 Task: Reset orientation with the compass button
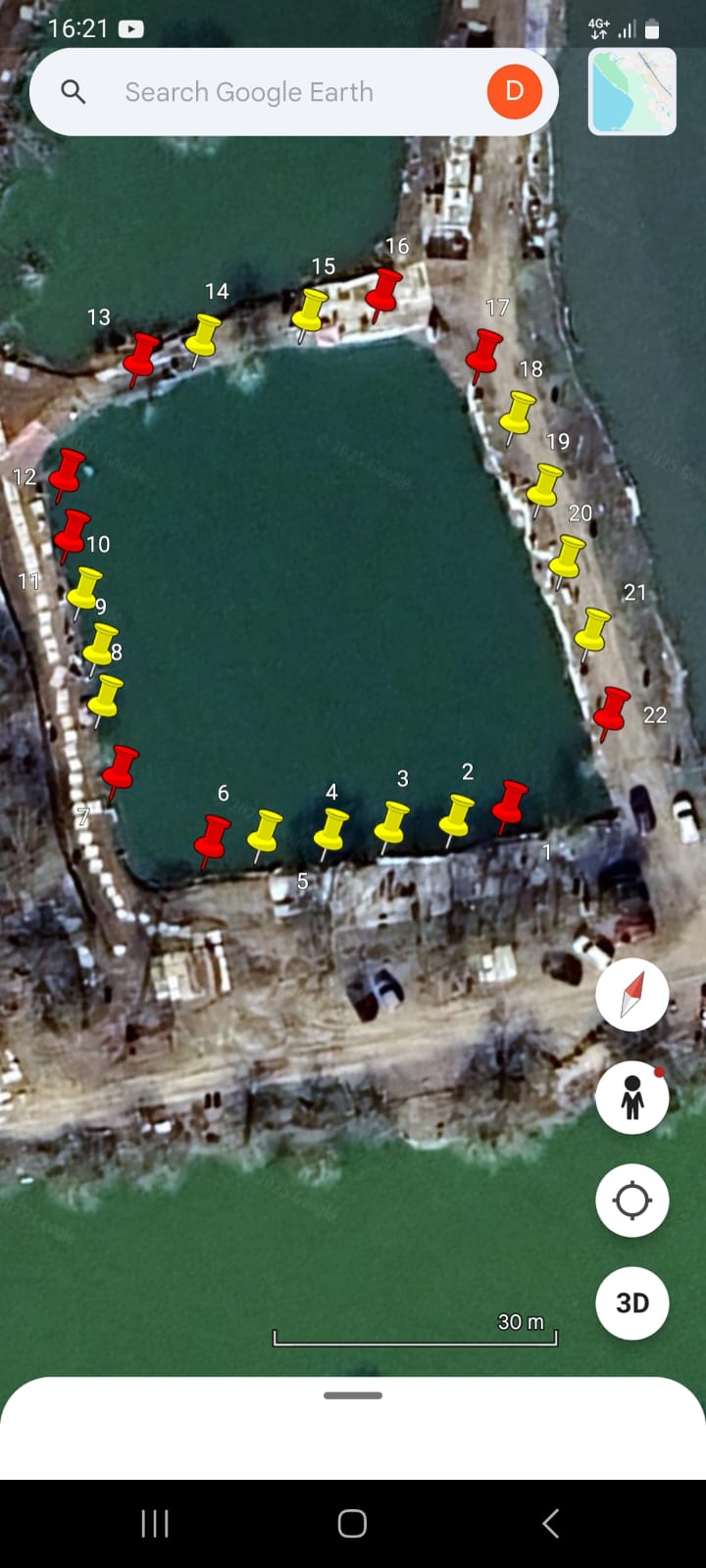632,995
